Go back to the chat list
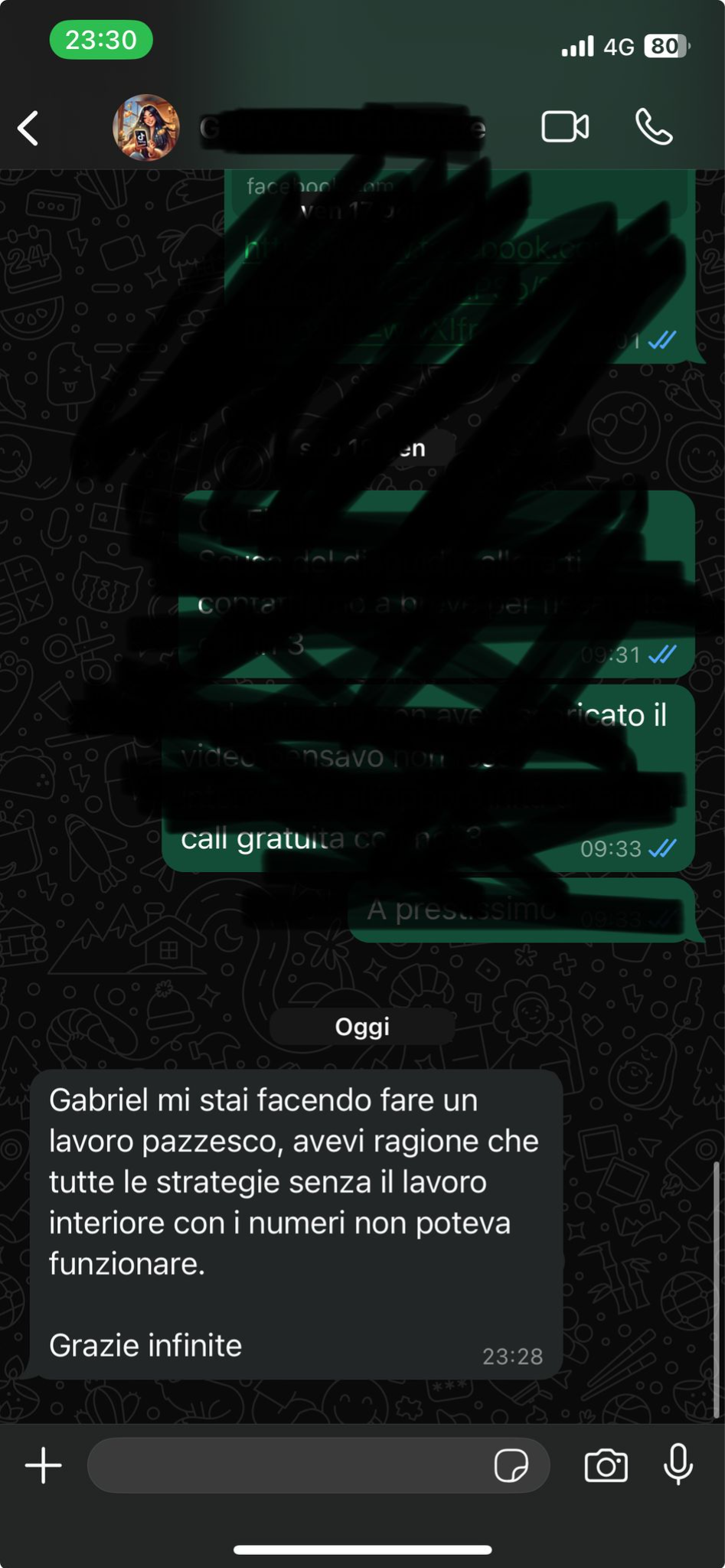The image size is (725, 1568). click(29, 128)
